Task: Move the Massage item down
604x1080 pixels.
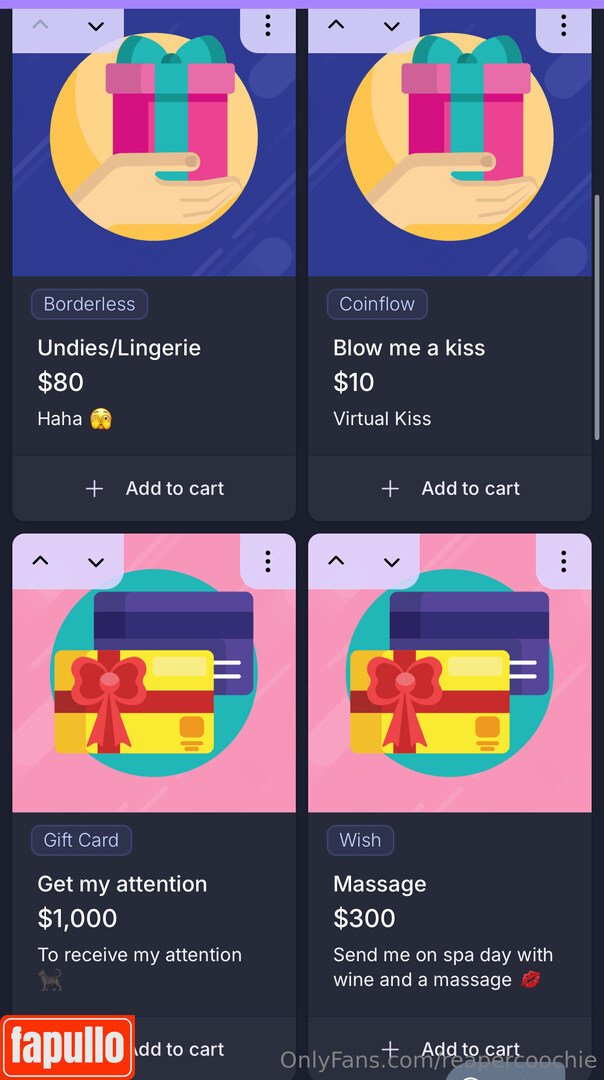Action: (x=392, y=561)
